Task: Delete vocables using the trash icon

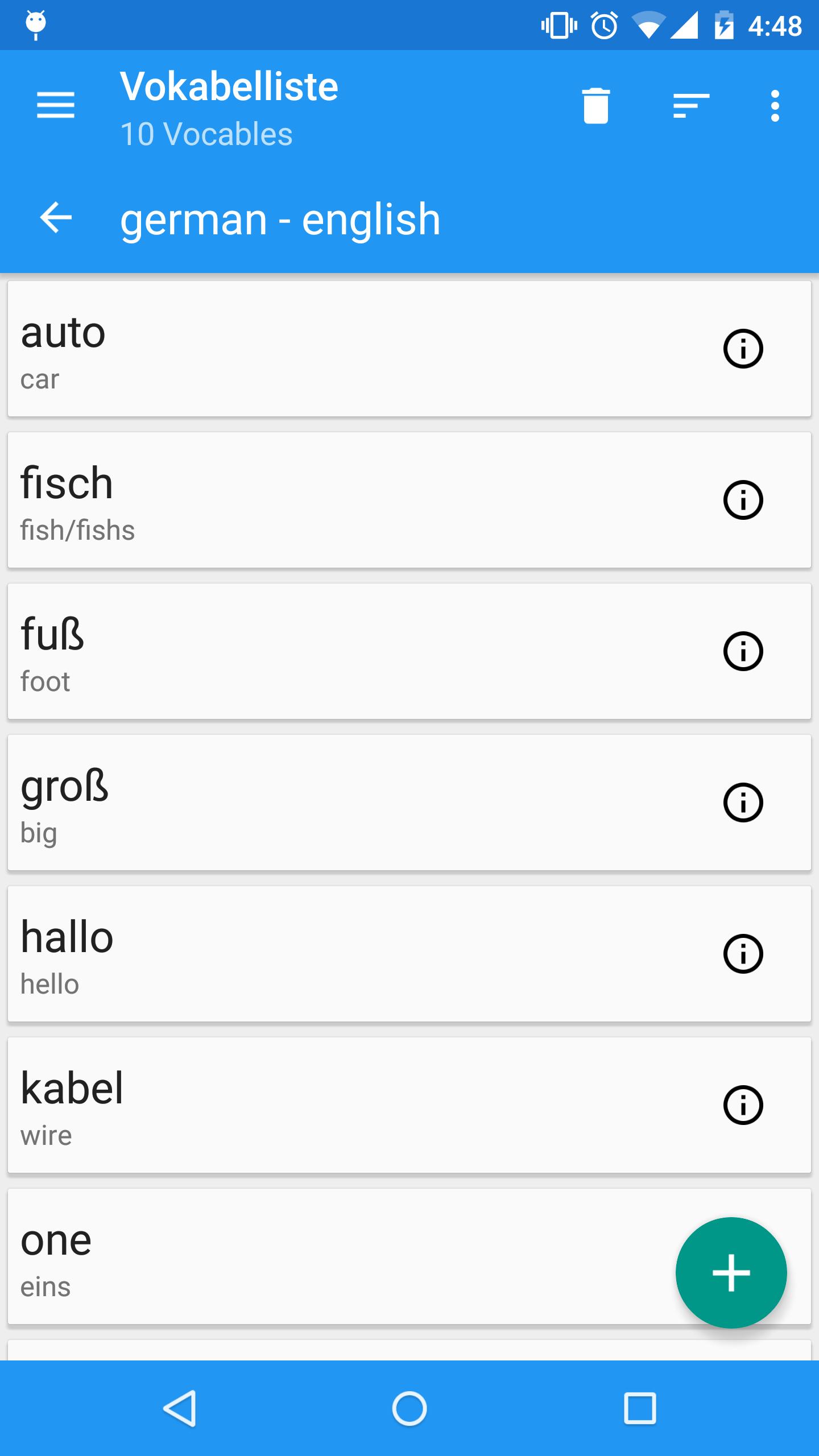Action: click(x=595, y=105)
